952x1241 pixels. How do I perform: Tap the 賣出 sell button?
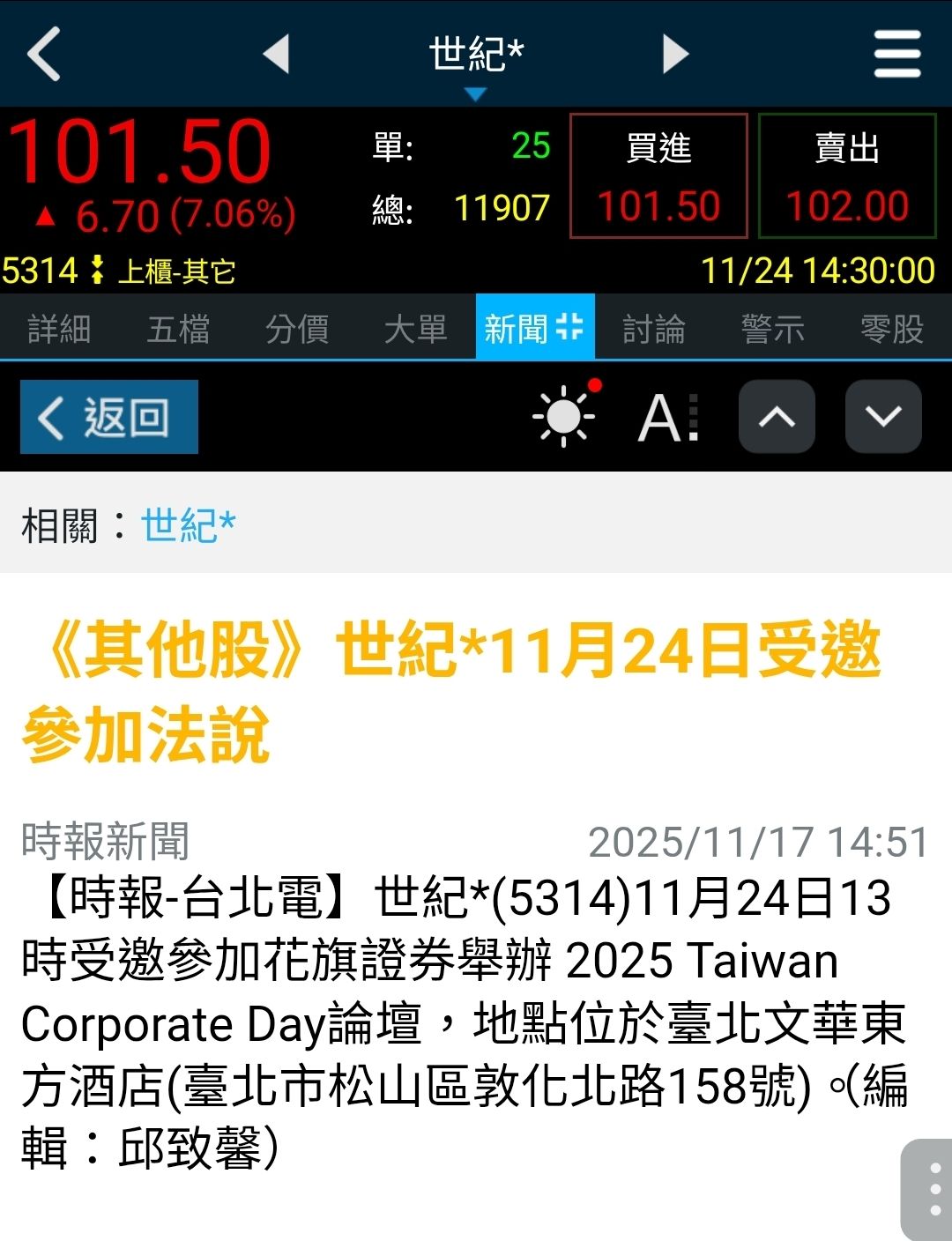[x=847, y=176]
